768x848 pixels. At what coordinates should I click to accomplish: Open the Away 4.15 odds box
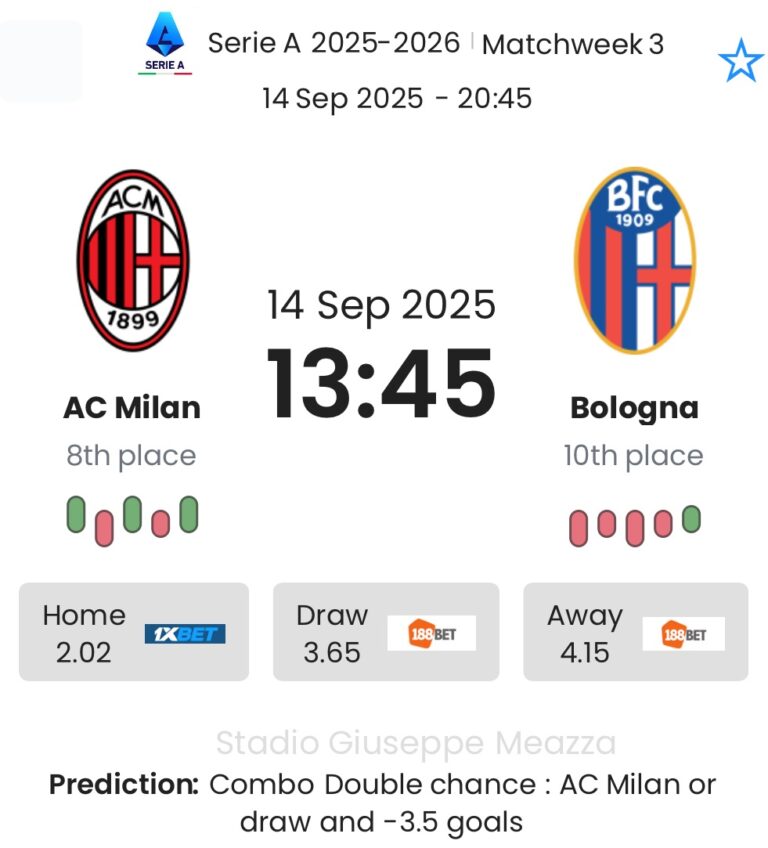(x=635, y=632)
